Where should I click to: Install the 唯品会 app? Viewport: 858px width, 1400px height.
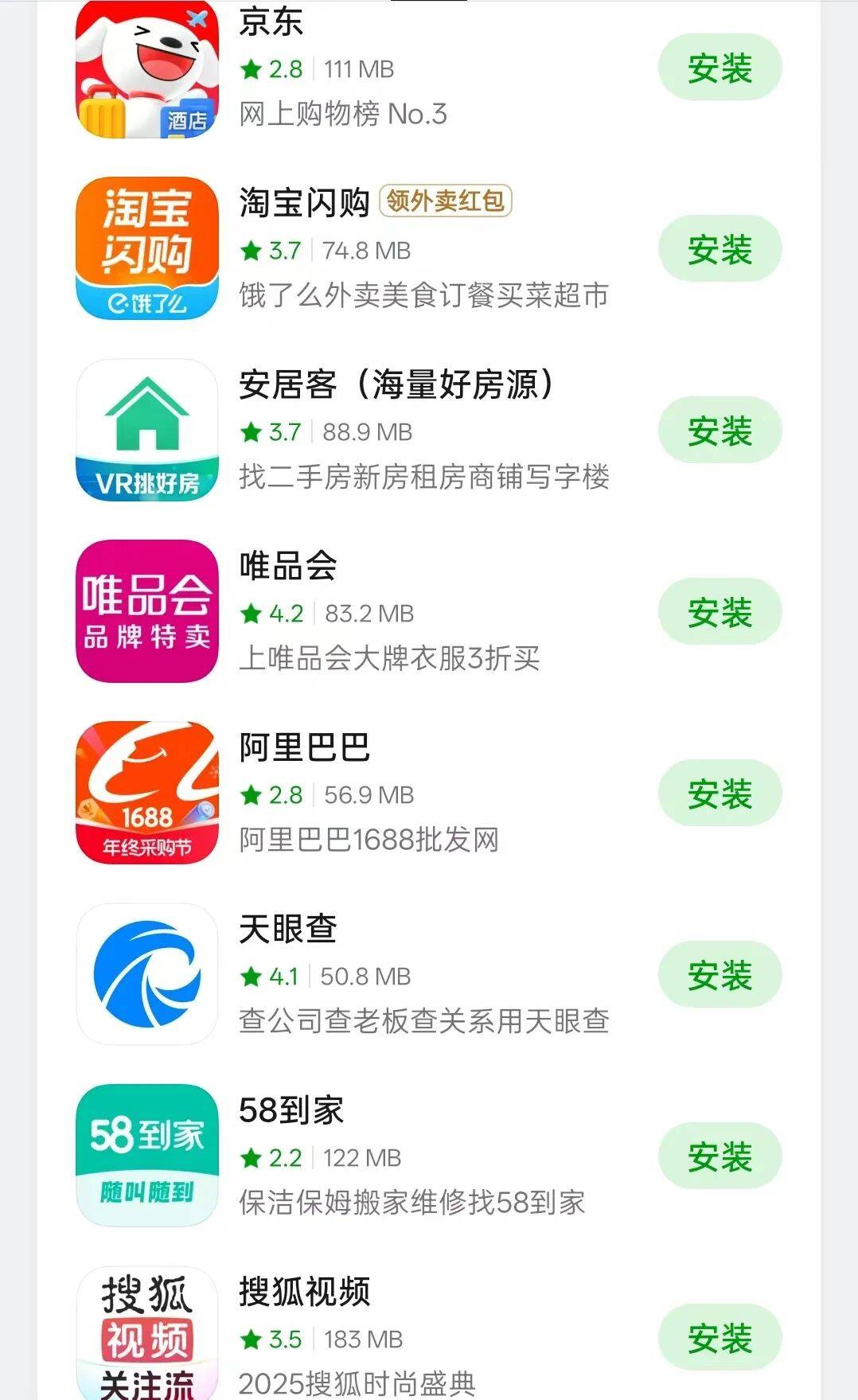[719, 610]
